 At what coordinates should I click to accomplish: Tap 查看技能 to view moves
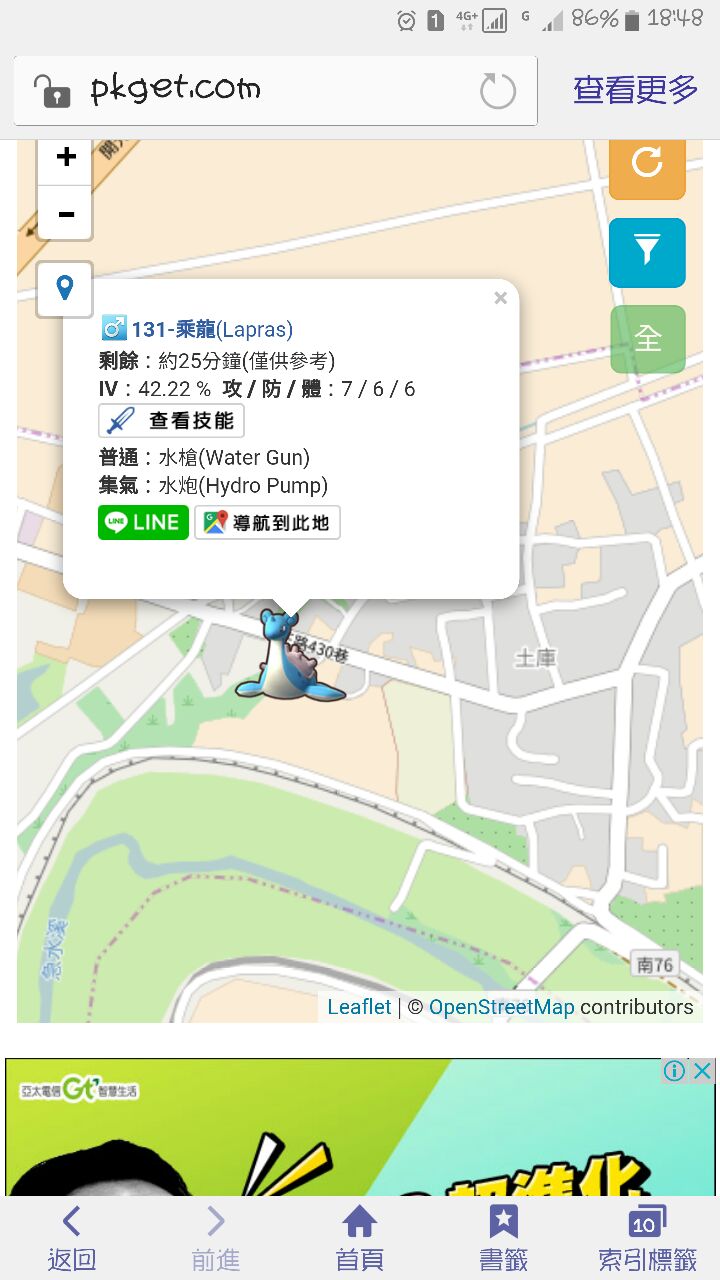coord(172,421)
